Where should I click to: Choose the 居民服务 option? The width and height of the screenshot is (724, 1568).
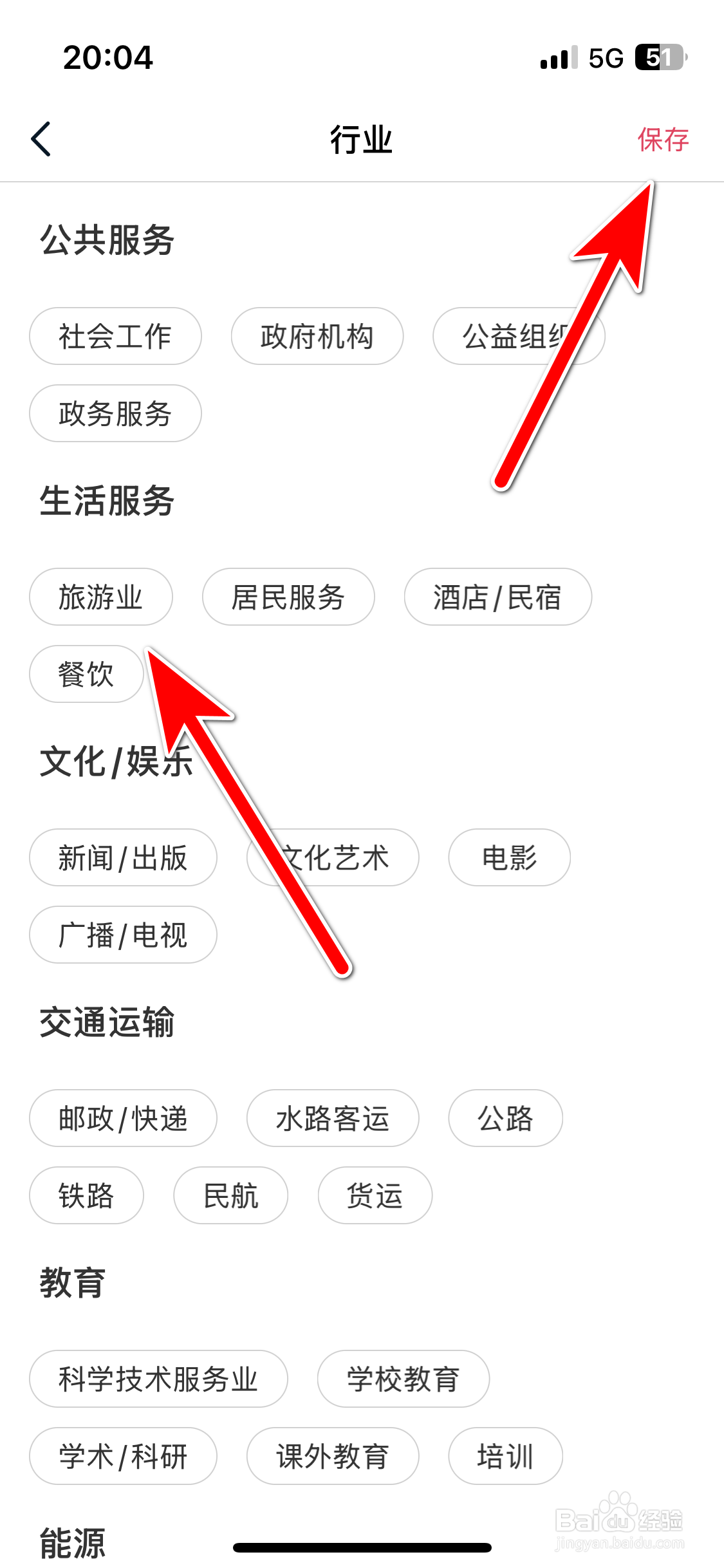(x=288, y=597)
